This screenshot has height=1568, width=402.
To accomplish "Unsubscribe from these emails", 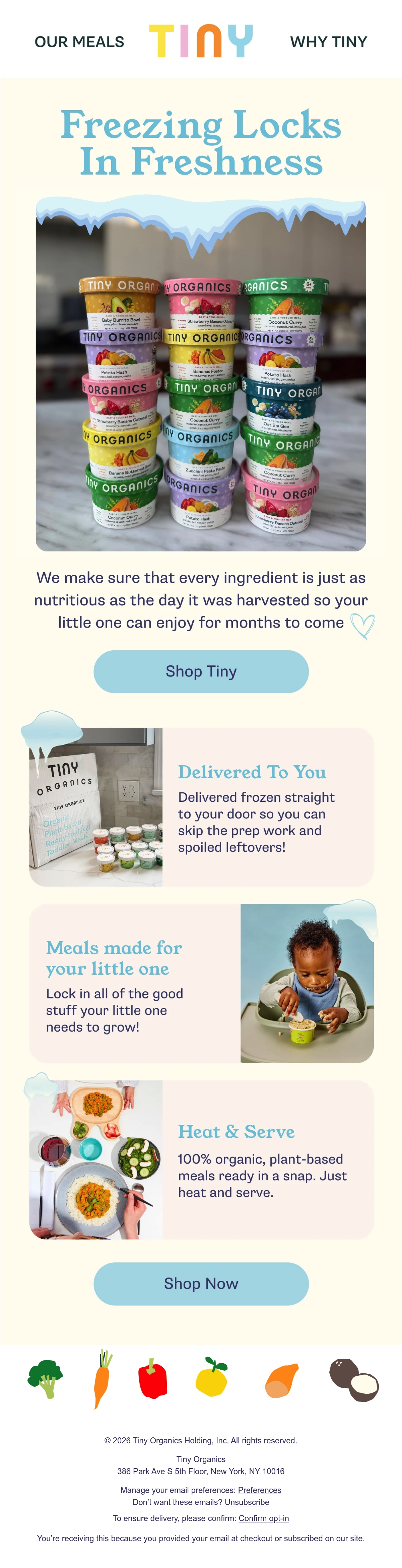I will click(x=247, y=1502).
